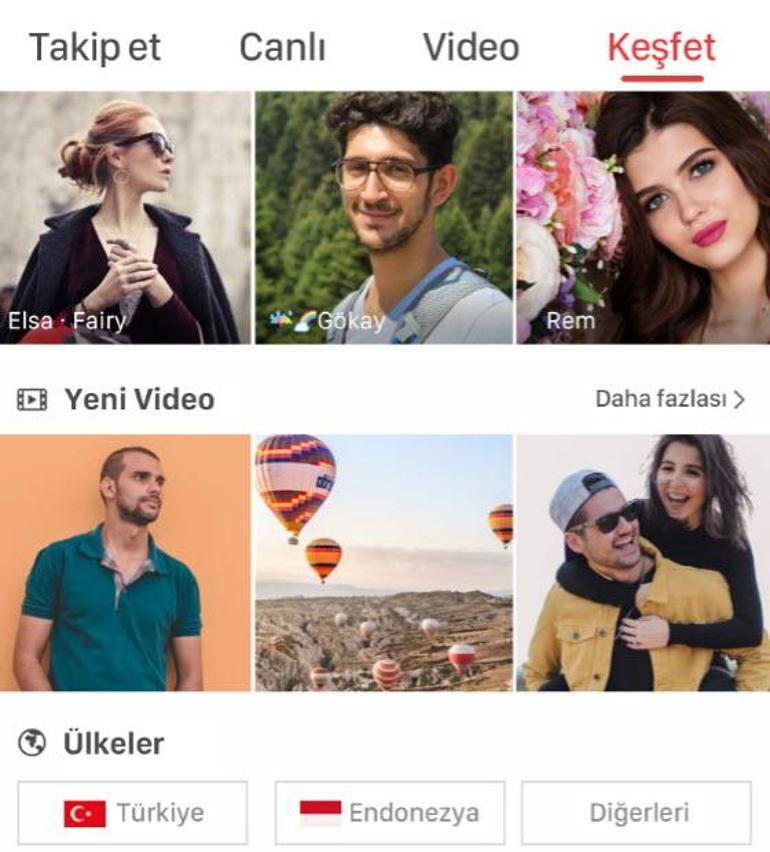Play the video of man in green polo
This screenshot has width=770, height=852.
[x=125, y=562]
